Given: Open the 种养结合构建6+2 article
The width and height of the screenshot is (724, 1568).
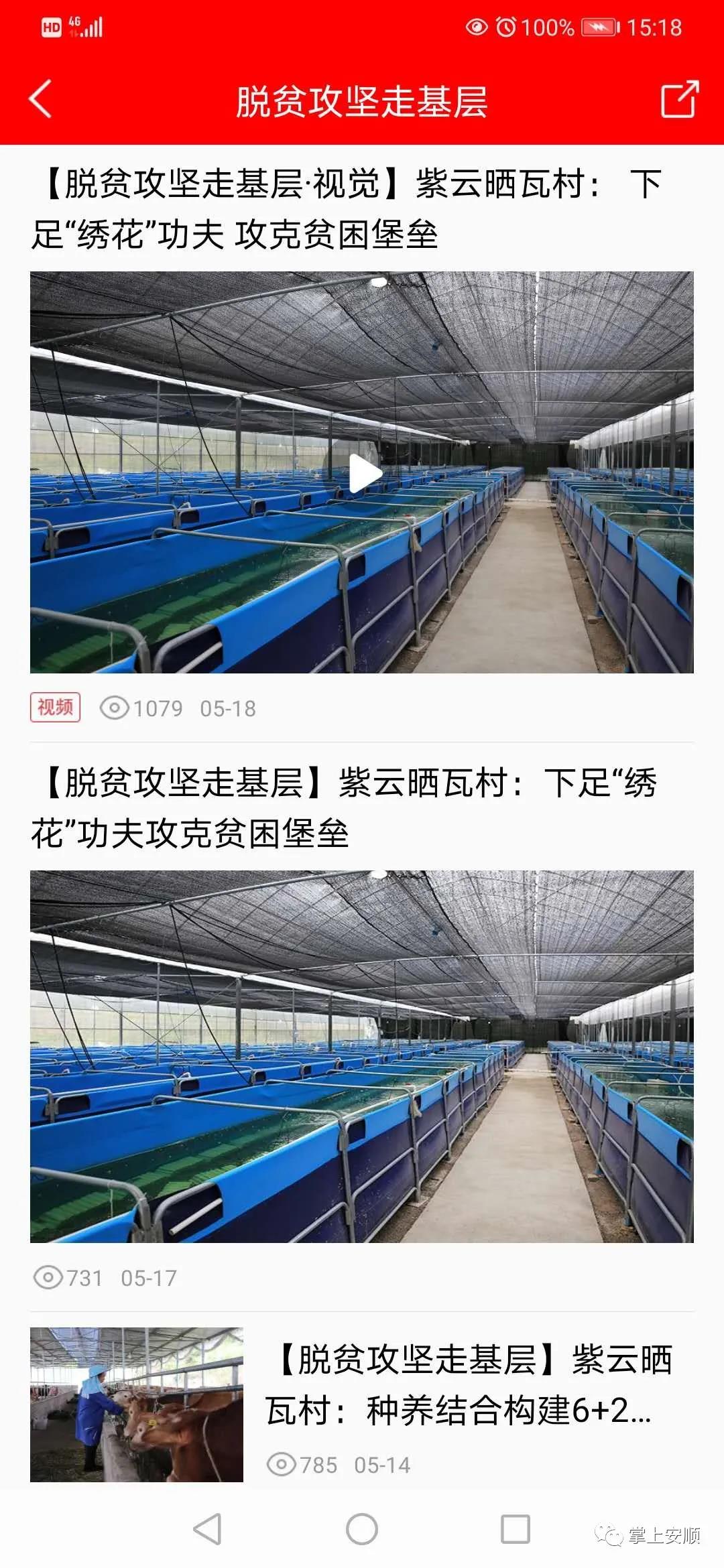Looking at the screenshot, I should pos(469,1386).
